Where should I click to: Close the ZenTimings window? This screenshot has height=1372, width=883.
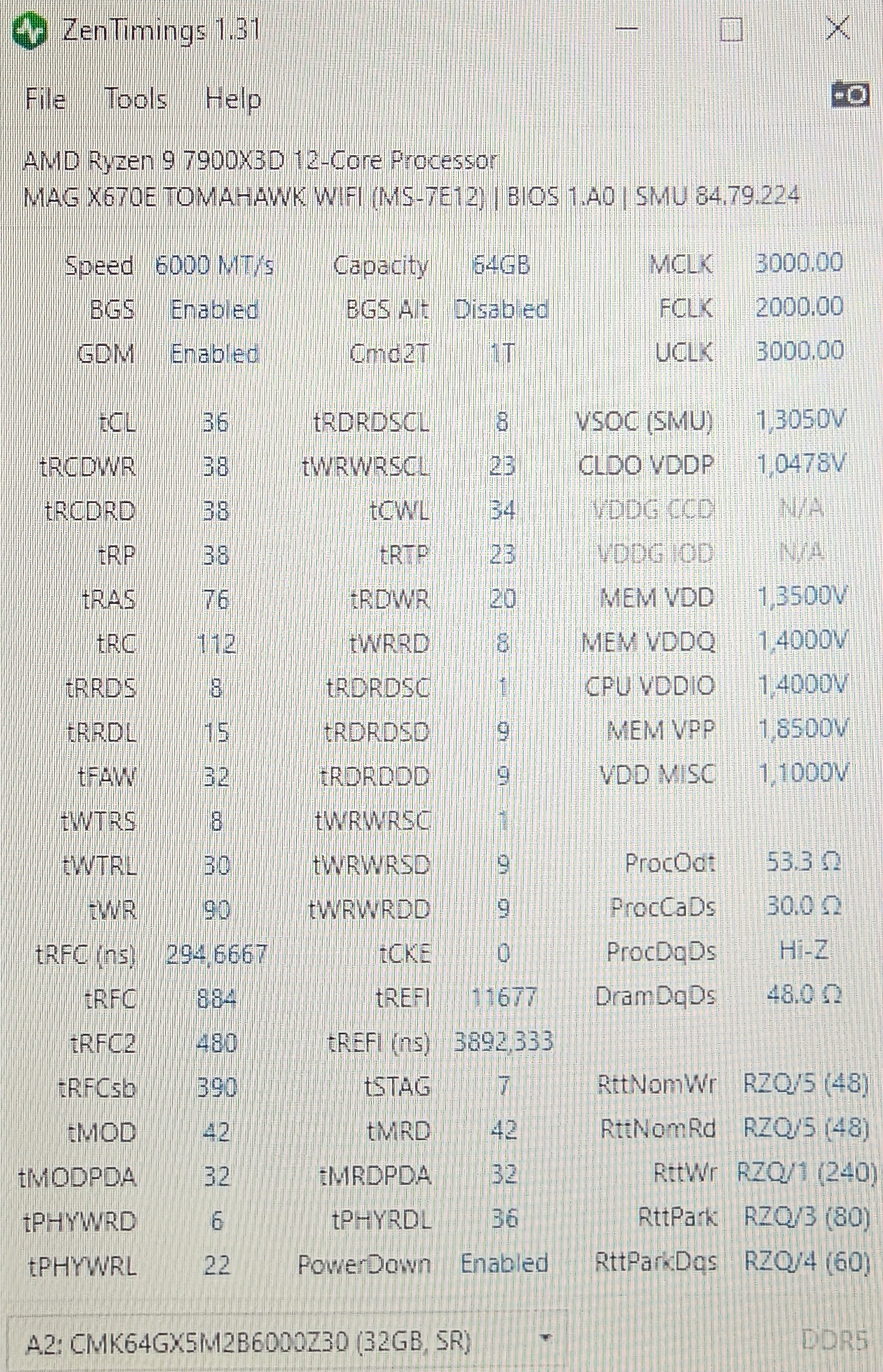(837, 28)
